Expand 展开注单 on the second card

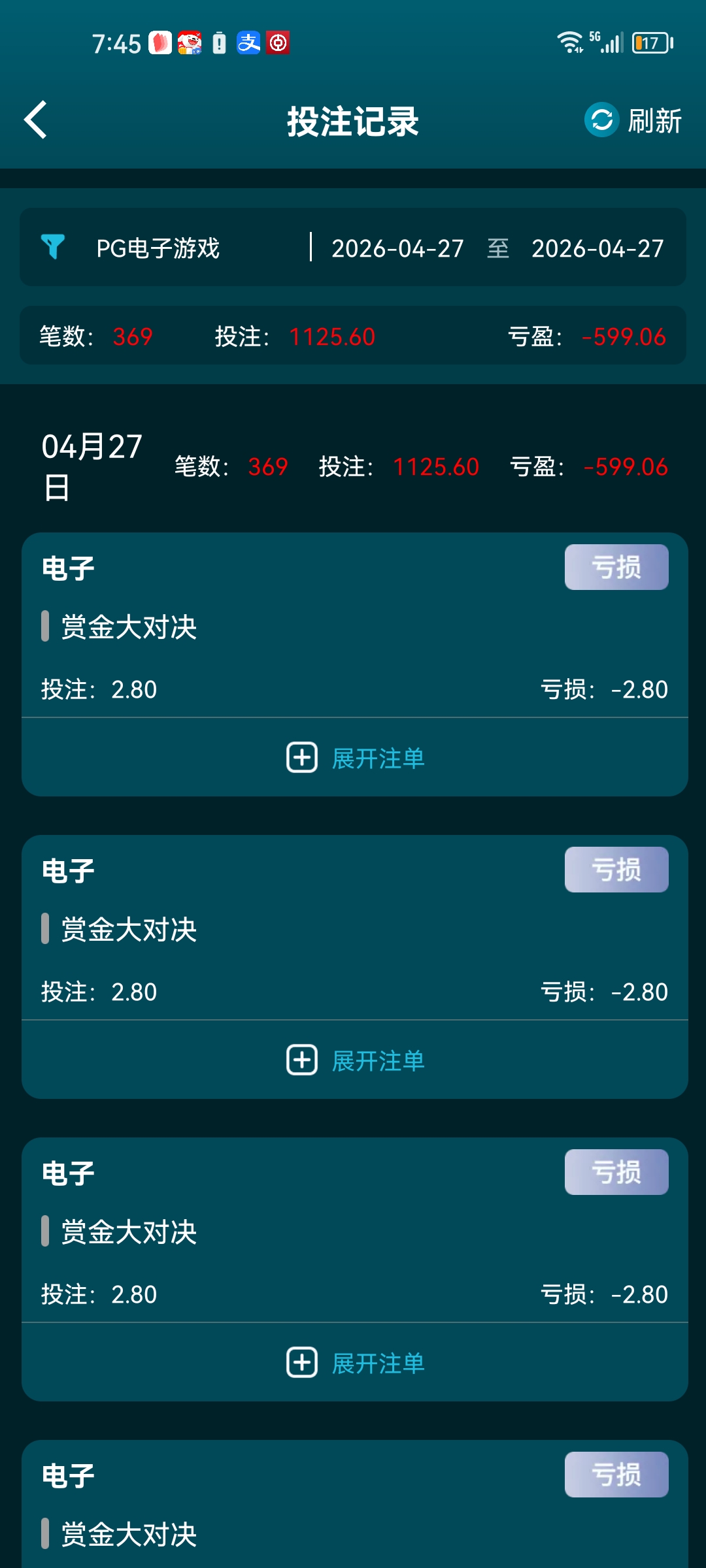pos(378,1060)
